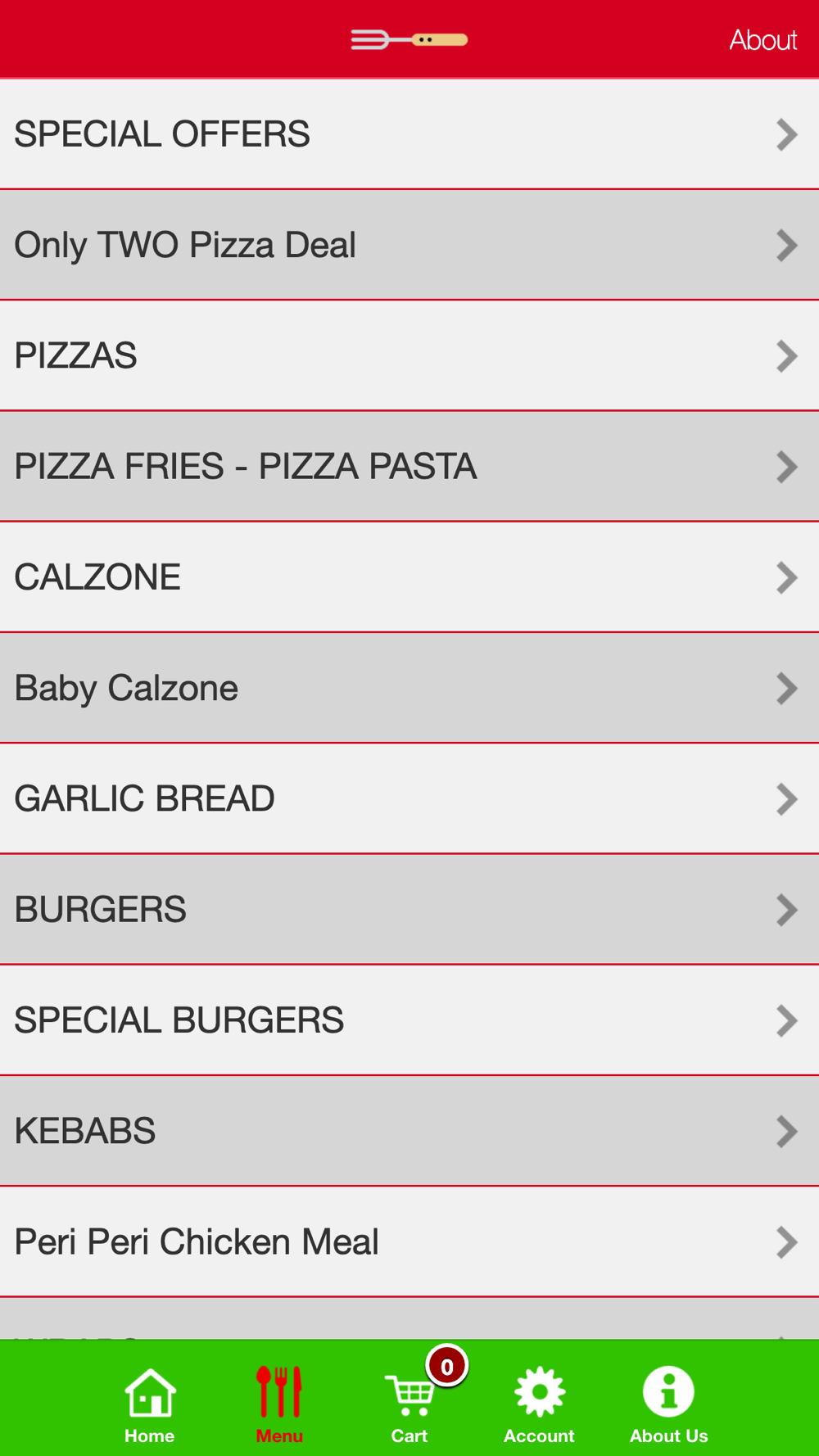Screen dimensions: 819x1456
Task: Go to the Home tab
Action: pos(150,1404)
